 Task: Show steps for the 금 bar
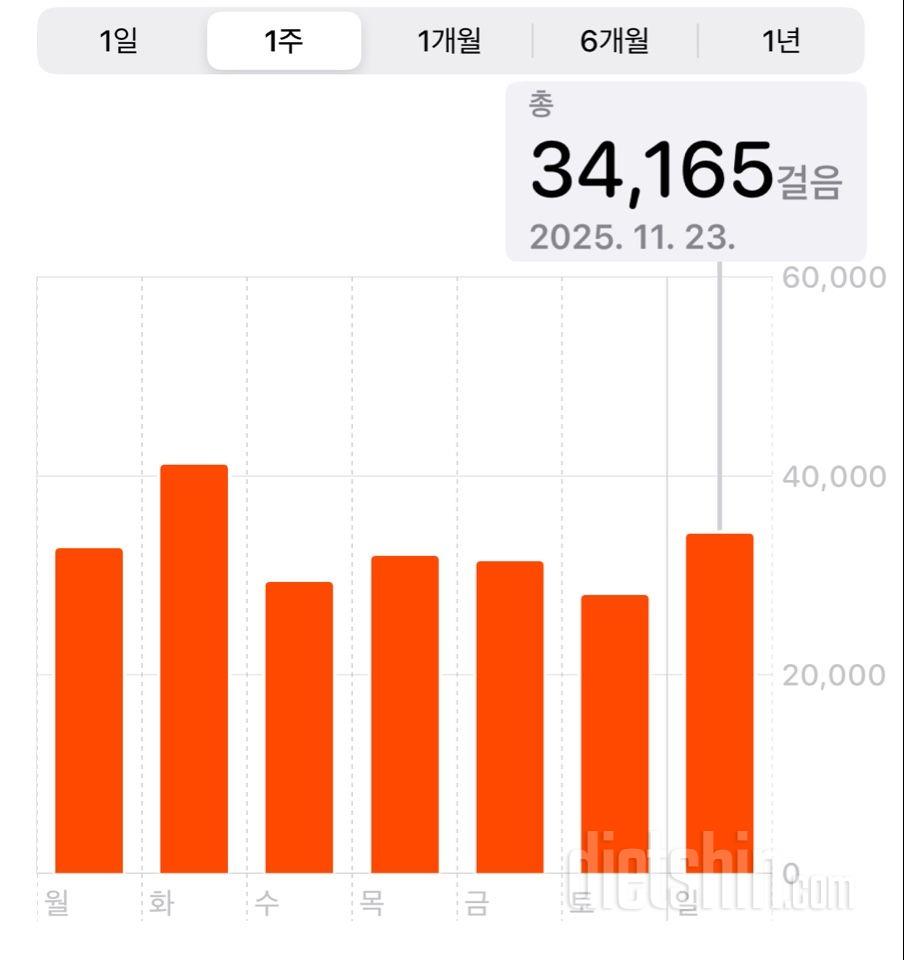pyautogui.click(x=510, y=716)
